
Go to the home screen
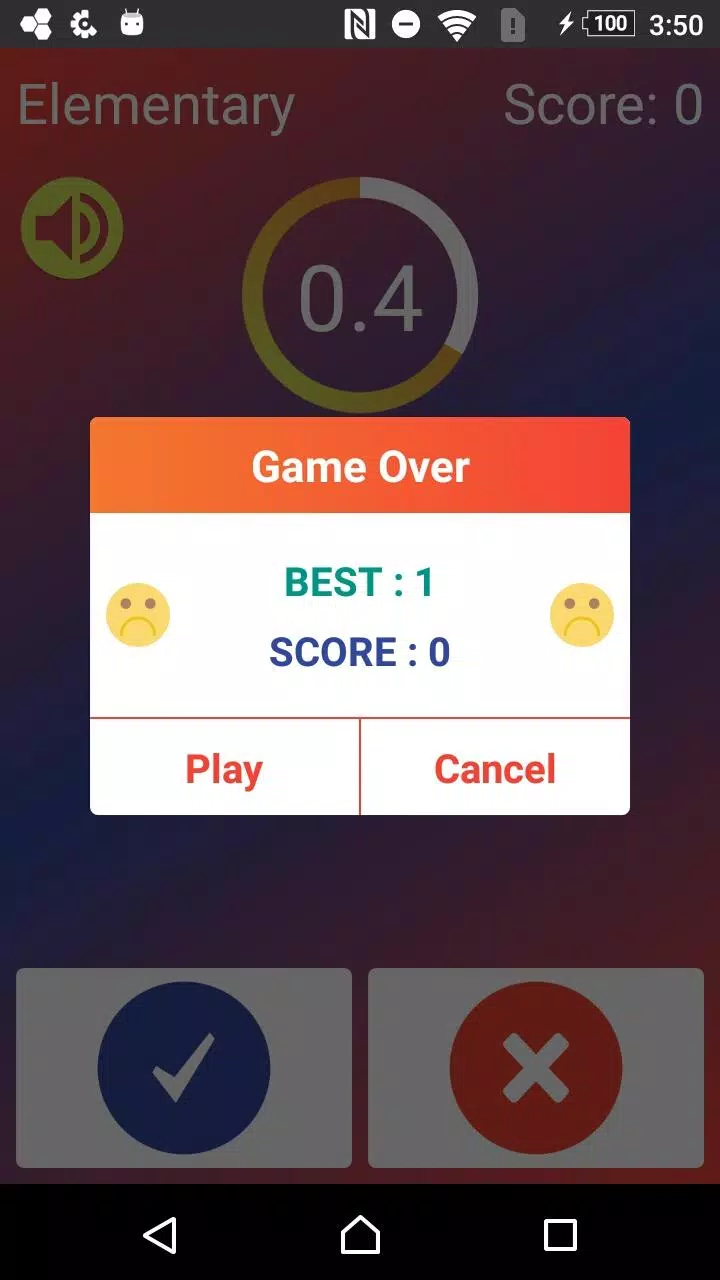click(x=360, y=1235)
